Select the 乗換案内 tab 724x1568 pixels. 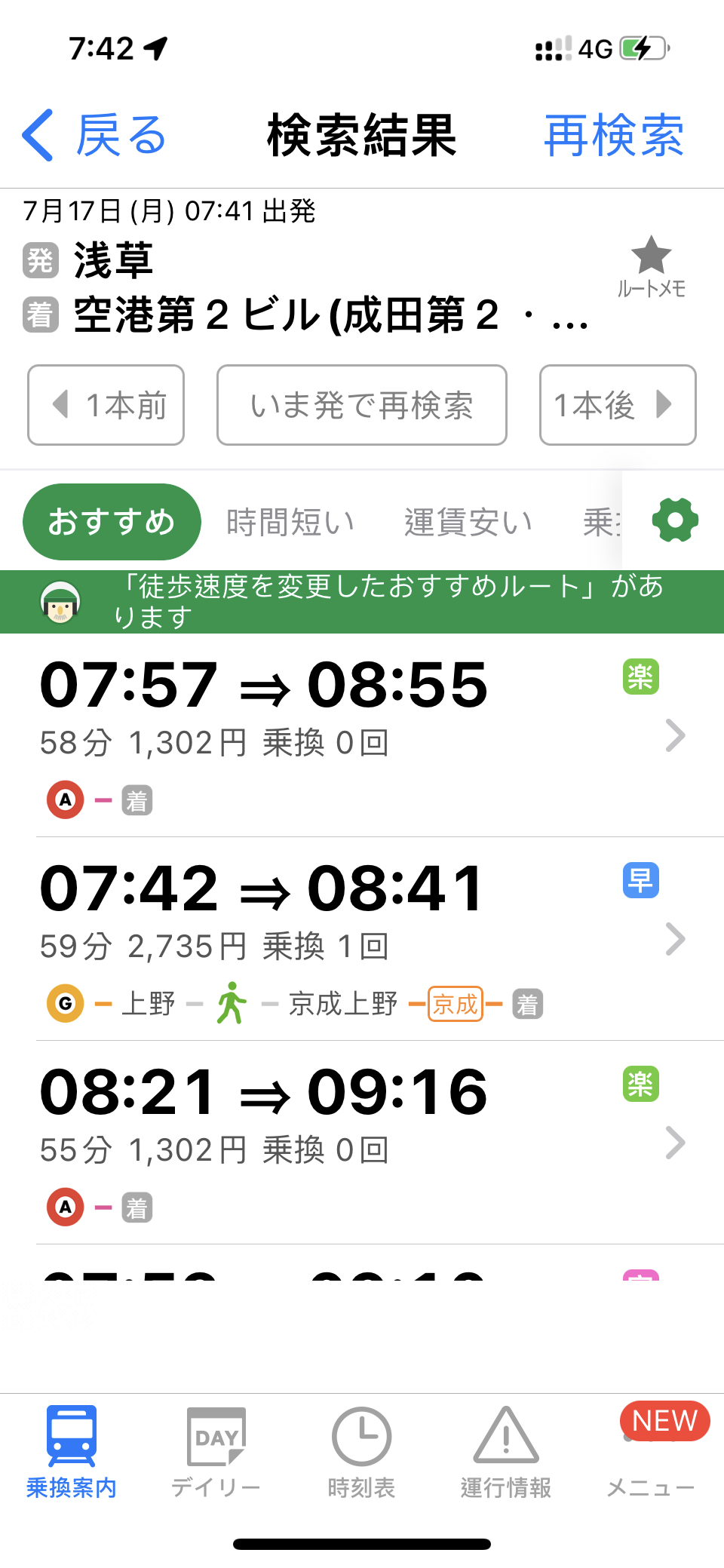[72, 1452]
